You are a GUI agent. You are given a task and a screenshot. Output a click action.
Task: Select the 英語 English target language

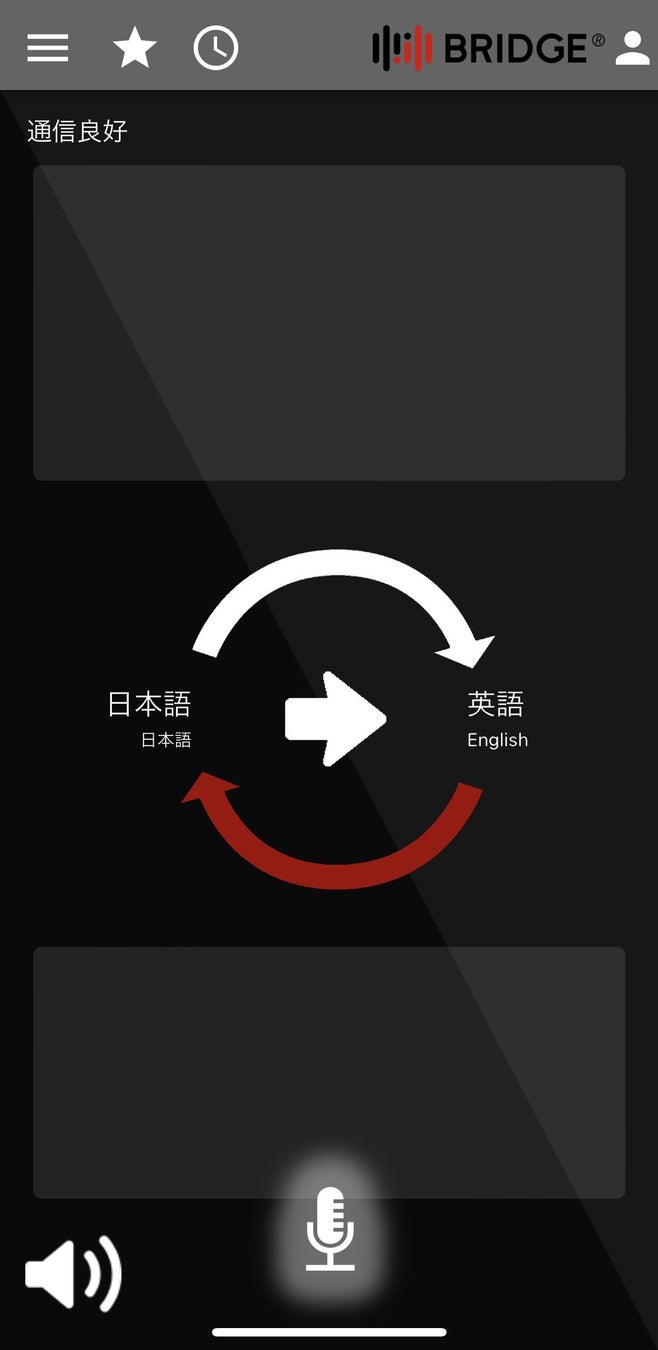(x=496, y=717)
